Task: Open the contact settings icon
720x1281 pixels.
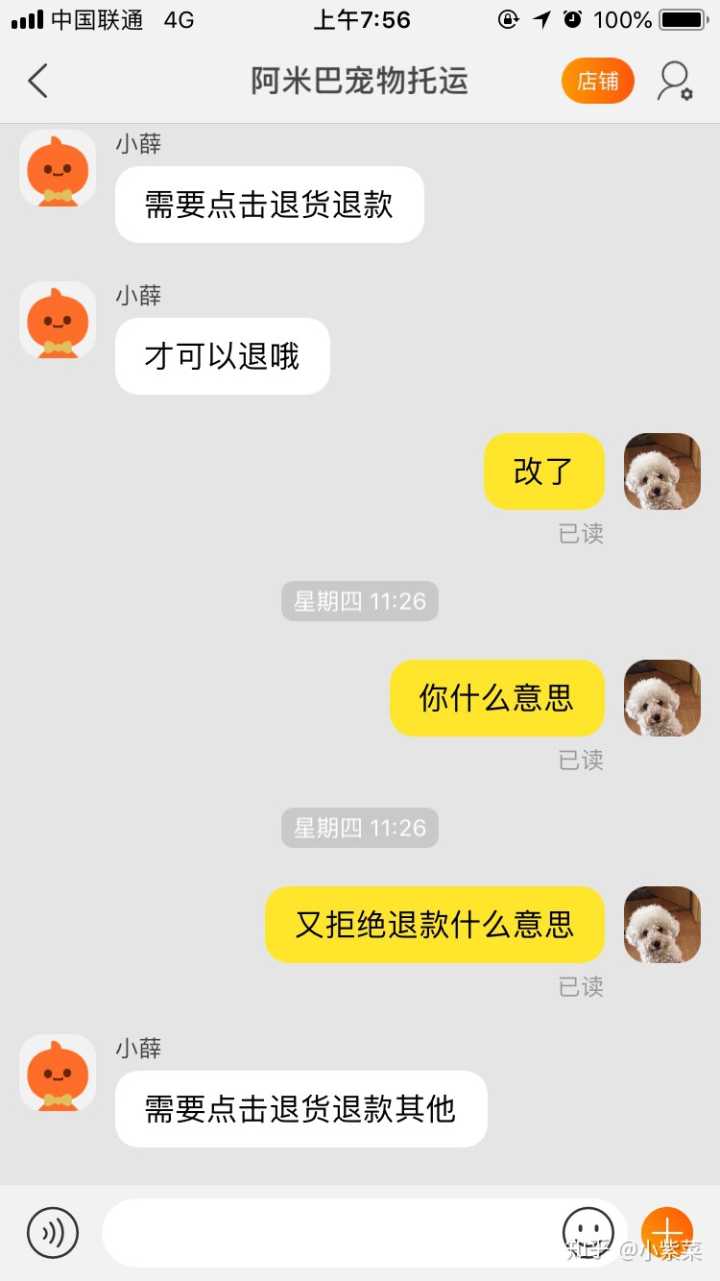Action: (x=674, y=81)
